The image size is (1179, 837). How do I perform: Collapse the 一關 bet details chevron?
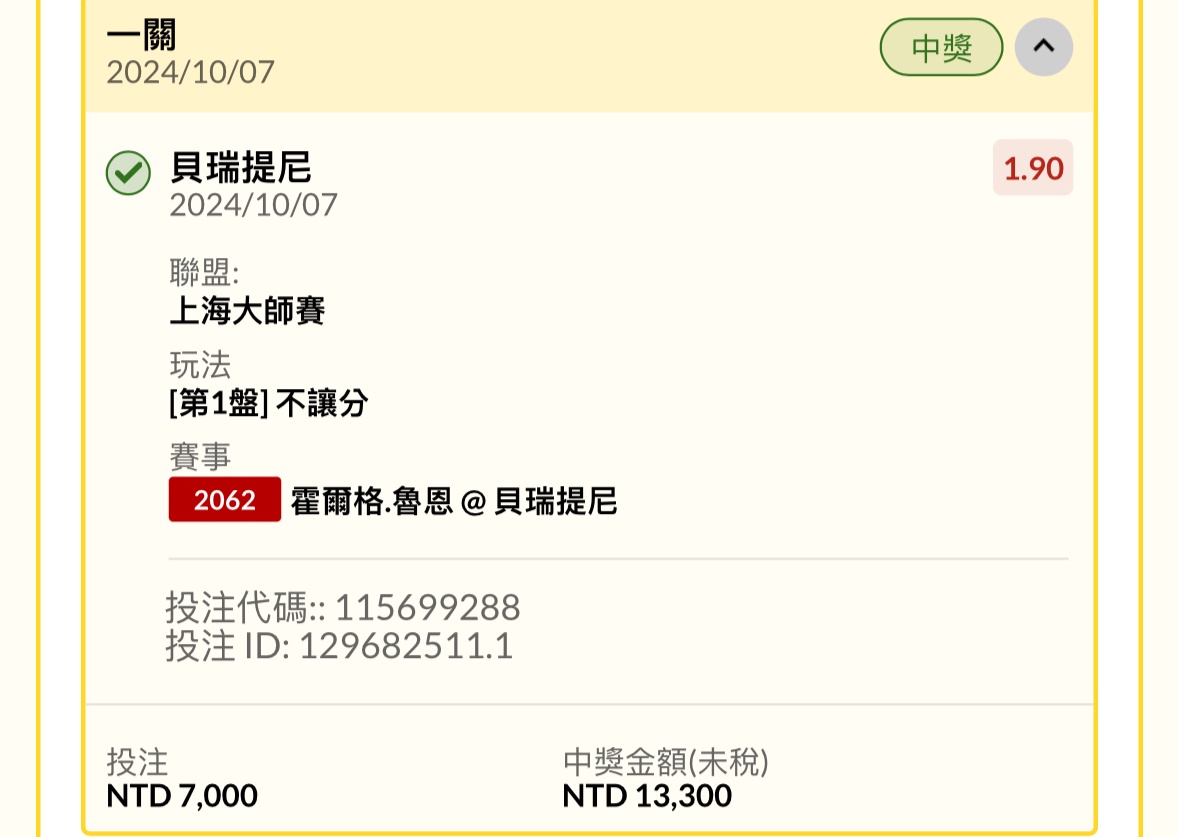pyautogui.click(x=1043, y=47)
